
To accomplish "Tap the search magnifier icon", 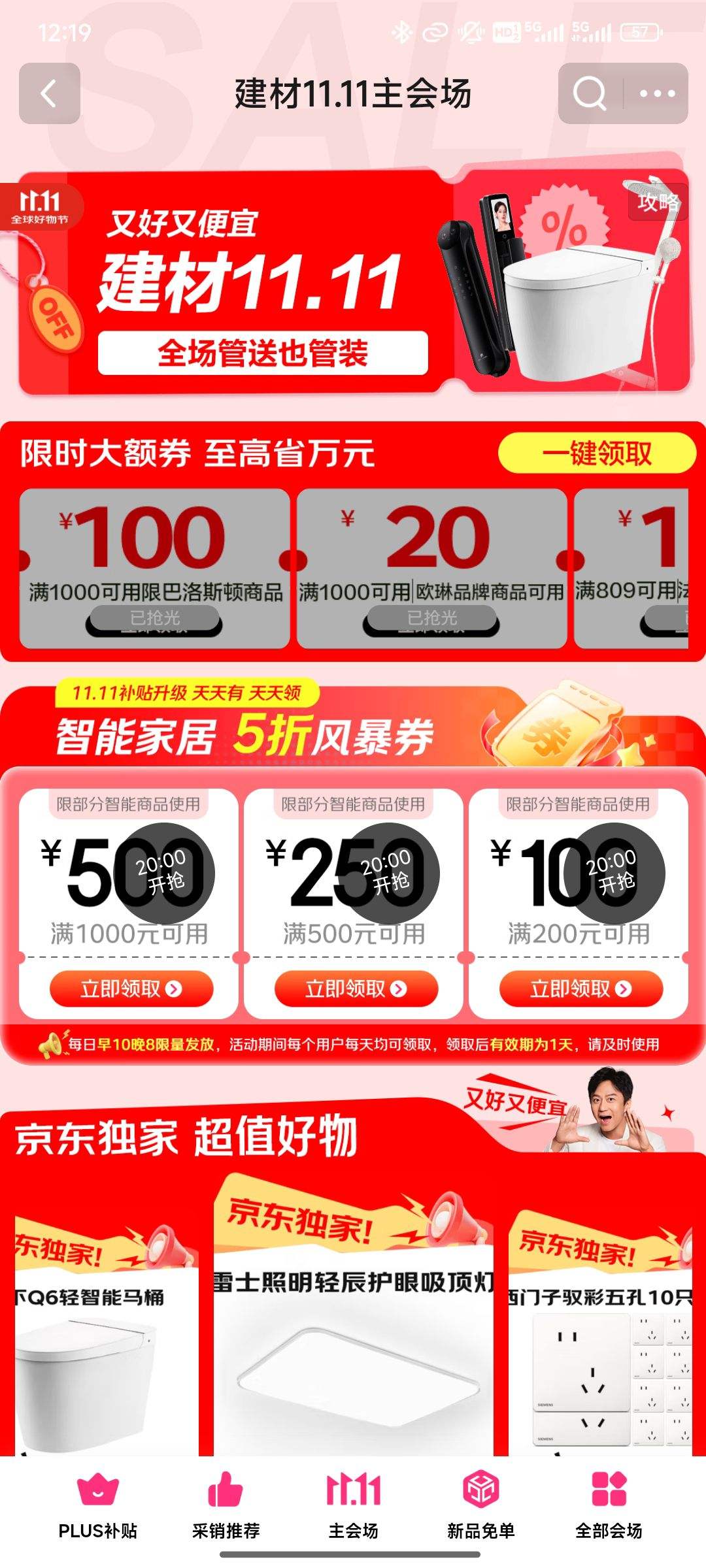I will (589, 92).
